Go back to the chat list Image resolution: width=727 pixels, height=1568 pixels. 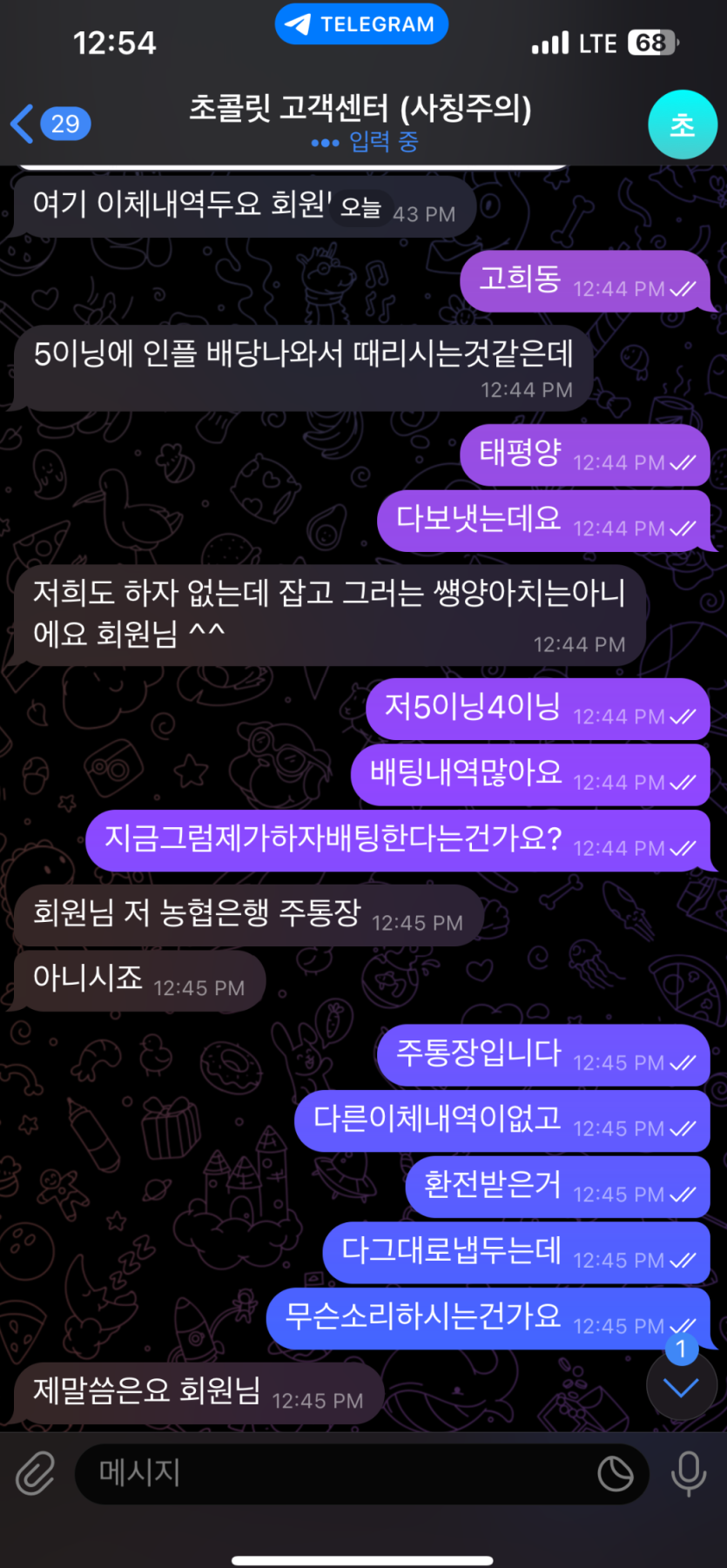click(48, 124)
